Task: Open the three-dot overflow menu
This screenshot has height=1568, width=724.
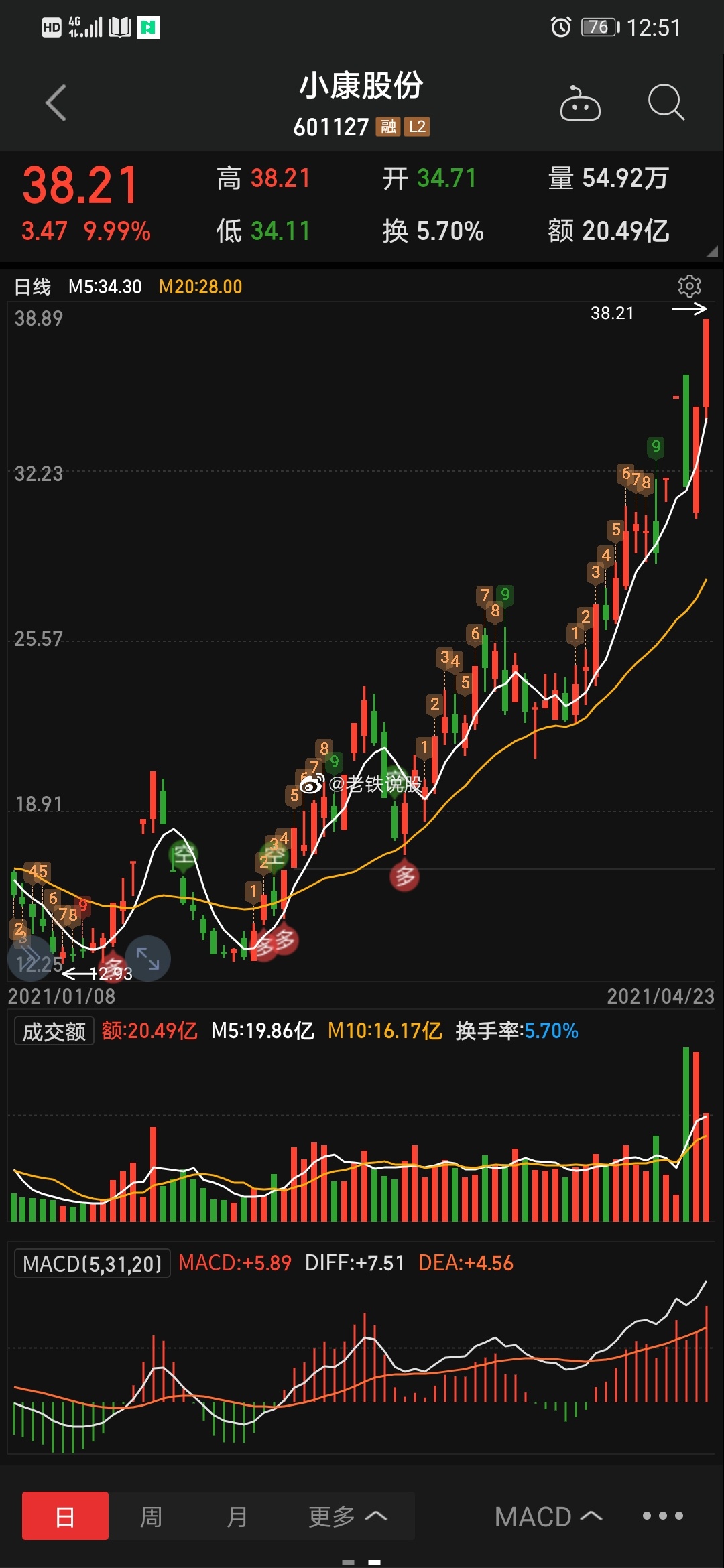Action: pos(662,1516)
